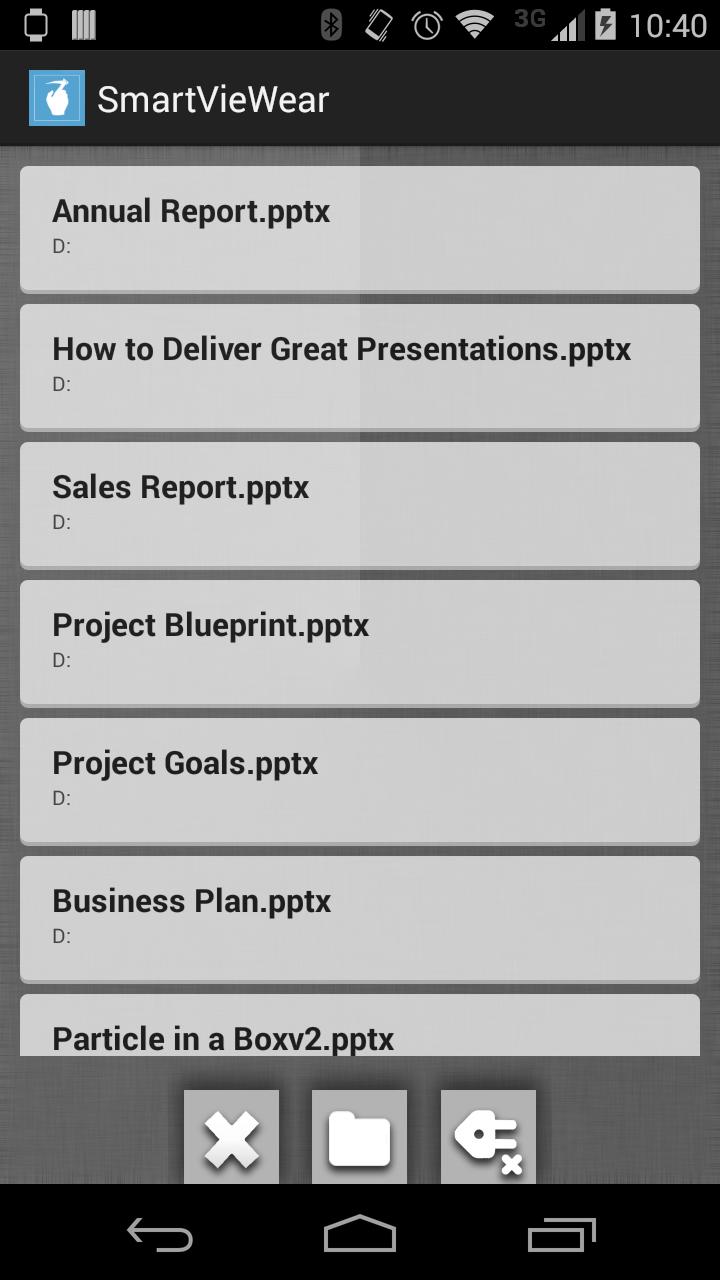Tap the disconnect plug icon
Viewport: 720px width, 1280px height.
pyautogui.click(x=488, y=1138)
